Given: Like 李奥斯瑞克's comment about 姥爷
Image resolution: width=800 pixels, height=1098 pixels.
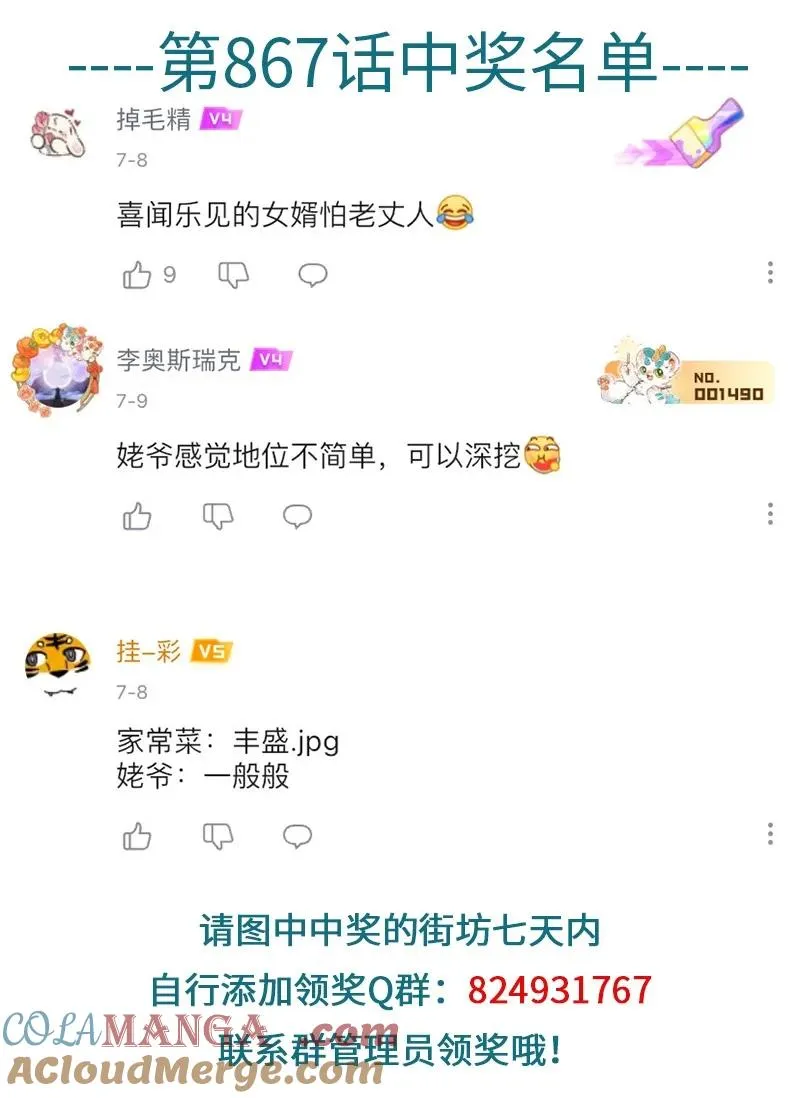Looking at the screenshot, I should 137,513.
